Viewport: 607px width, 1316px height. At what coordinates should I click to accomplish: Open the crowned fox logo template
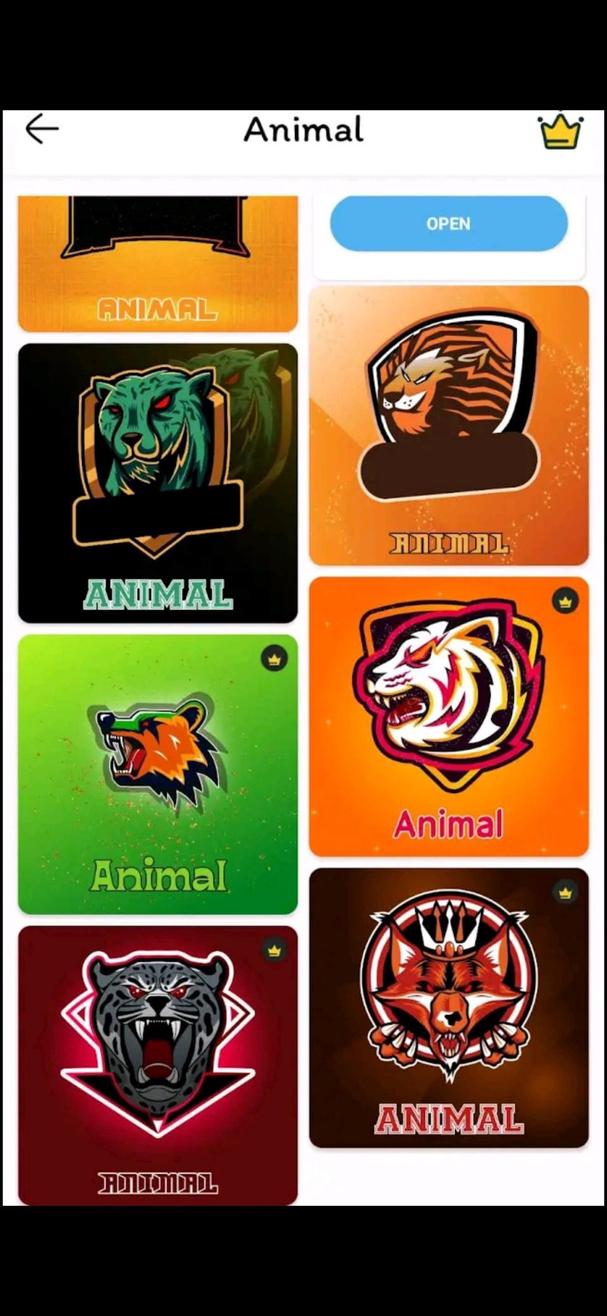(x=448, y=1006)
